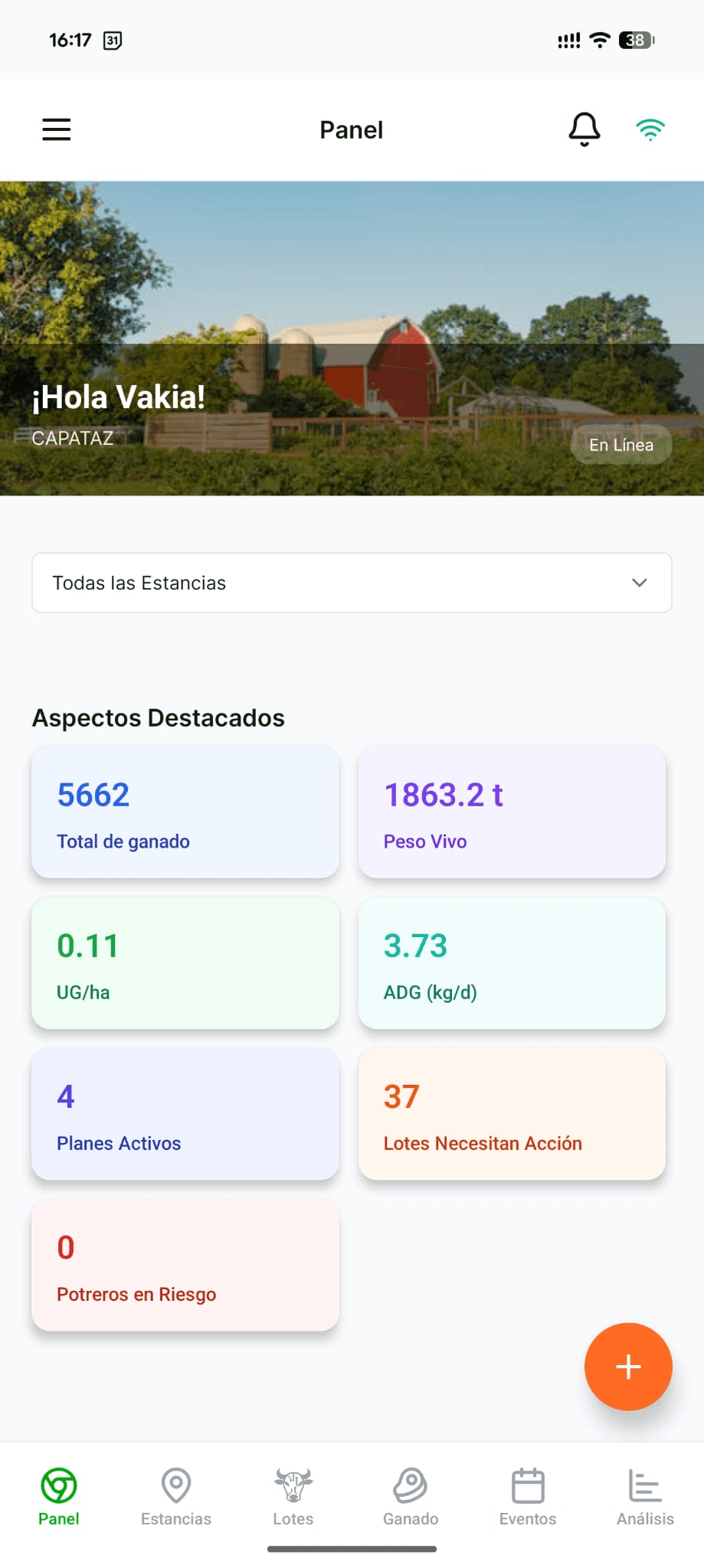View the ADG (kg/d) card
Viewport: 704px width, 1568px height.
512,963
